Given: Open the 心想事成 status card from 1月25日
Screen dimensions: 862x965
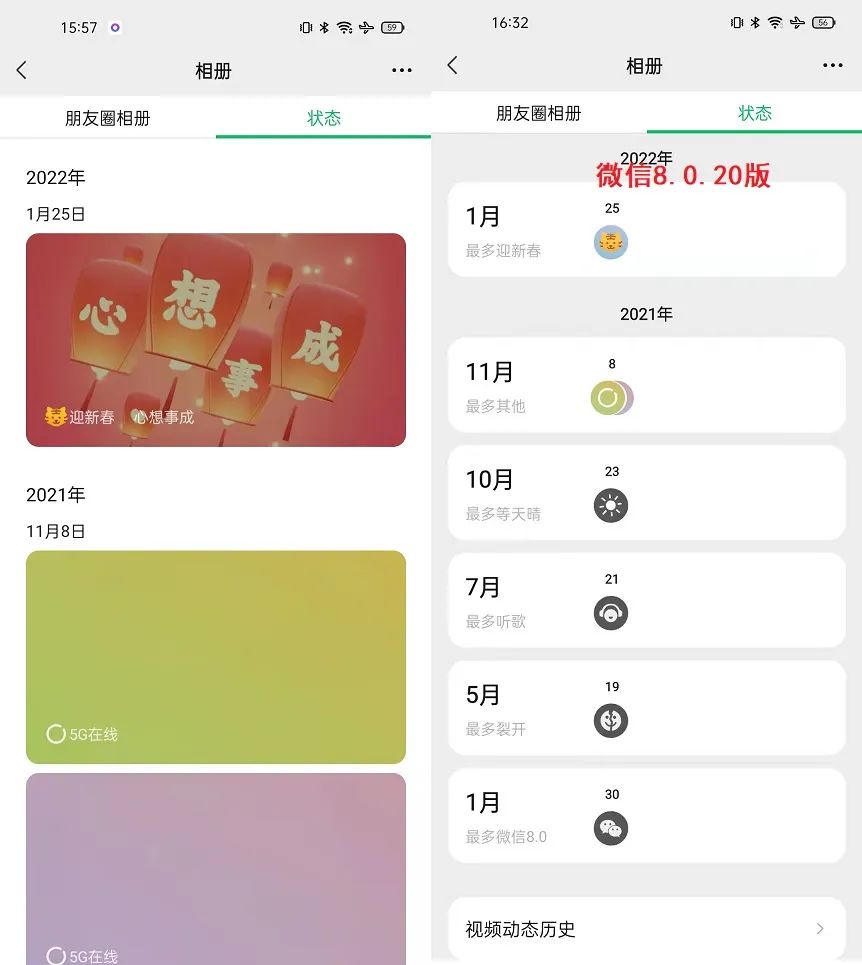Looking at the screenshot, I should click(216, 339).
